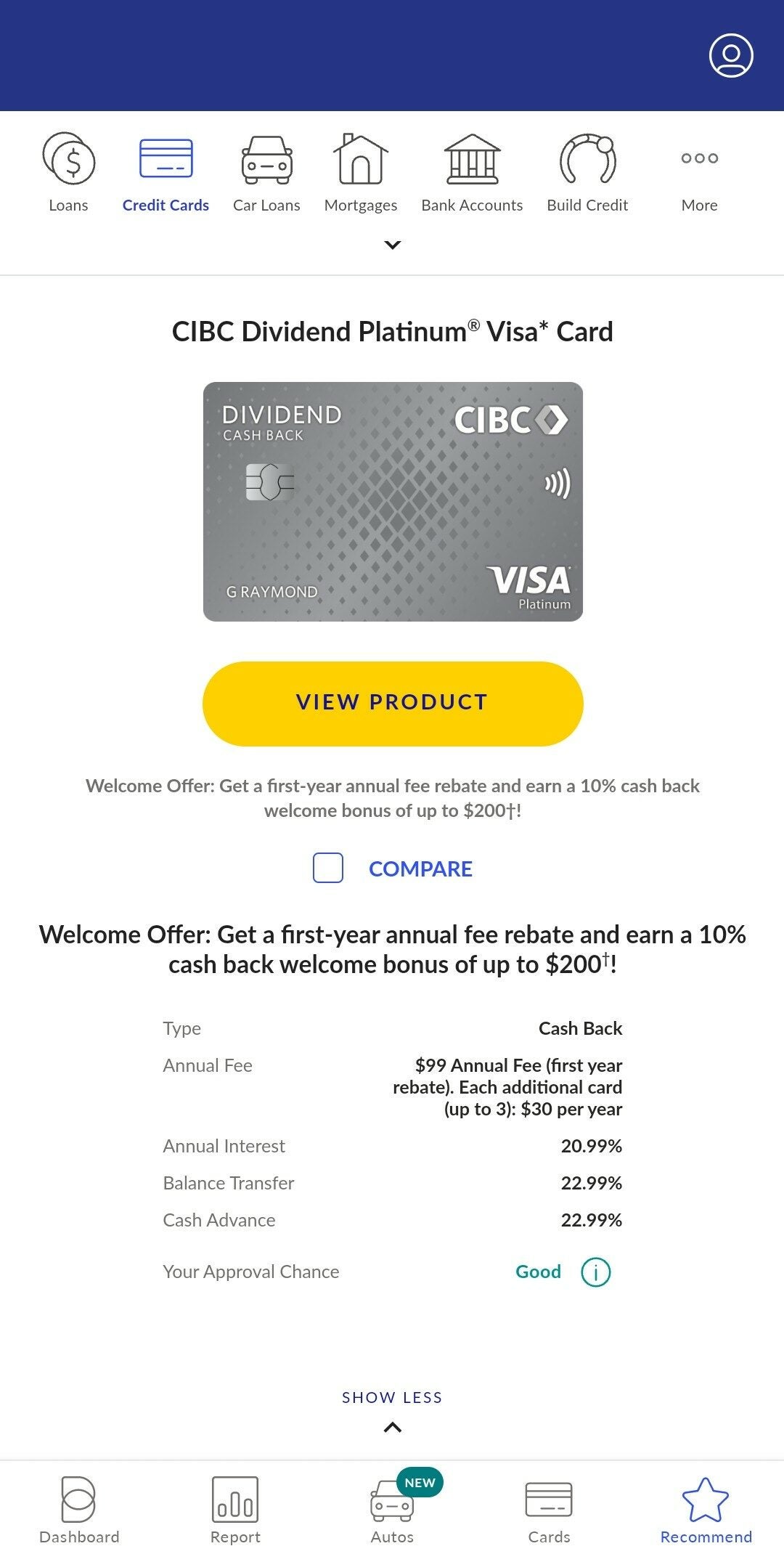This screenshot has height=1554, width=784.
Task: Tap the CIBC Dividend card image
Action: click(393, 502)
